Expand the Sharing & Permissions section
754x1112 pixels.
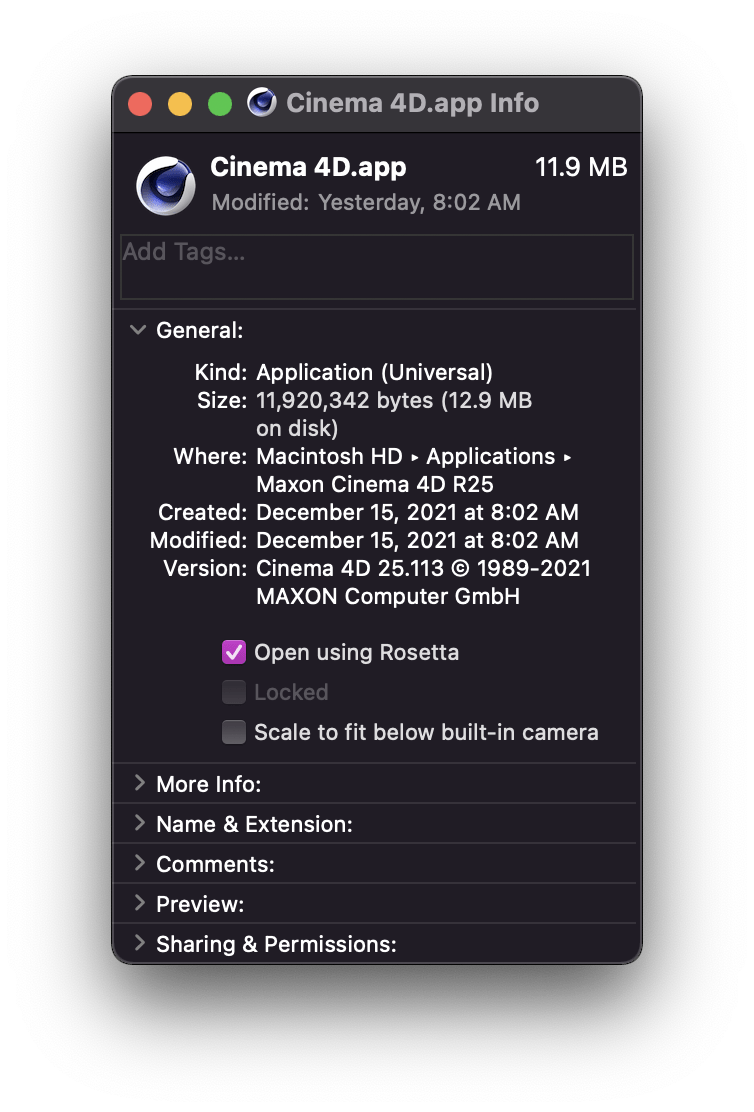click(139, 944)
